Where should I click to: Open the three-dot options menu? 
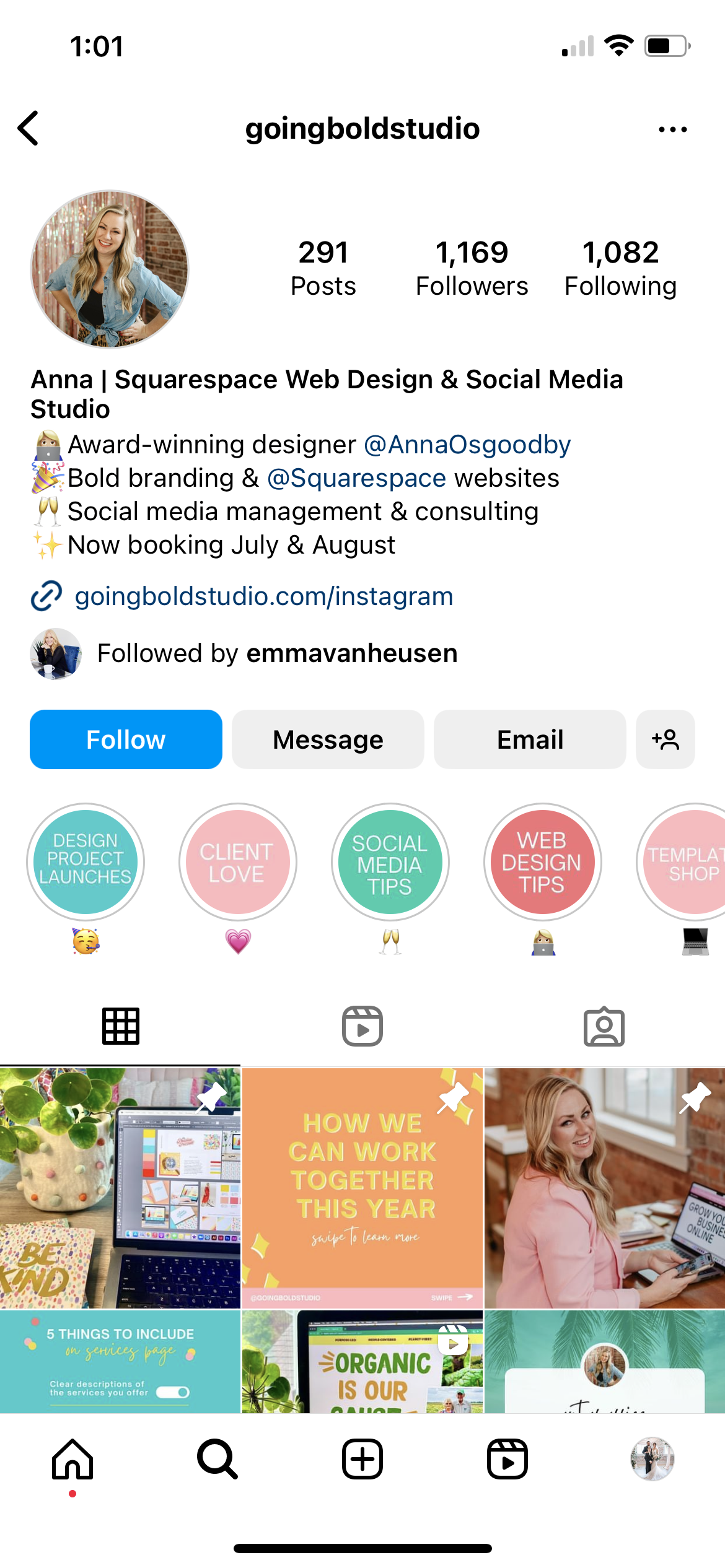tap(672, 129)
